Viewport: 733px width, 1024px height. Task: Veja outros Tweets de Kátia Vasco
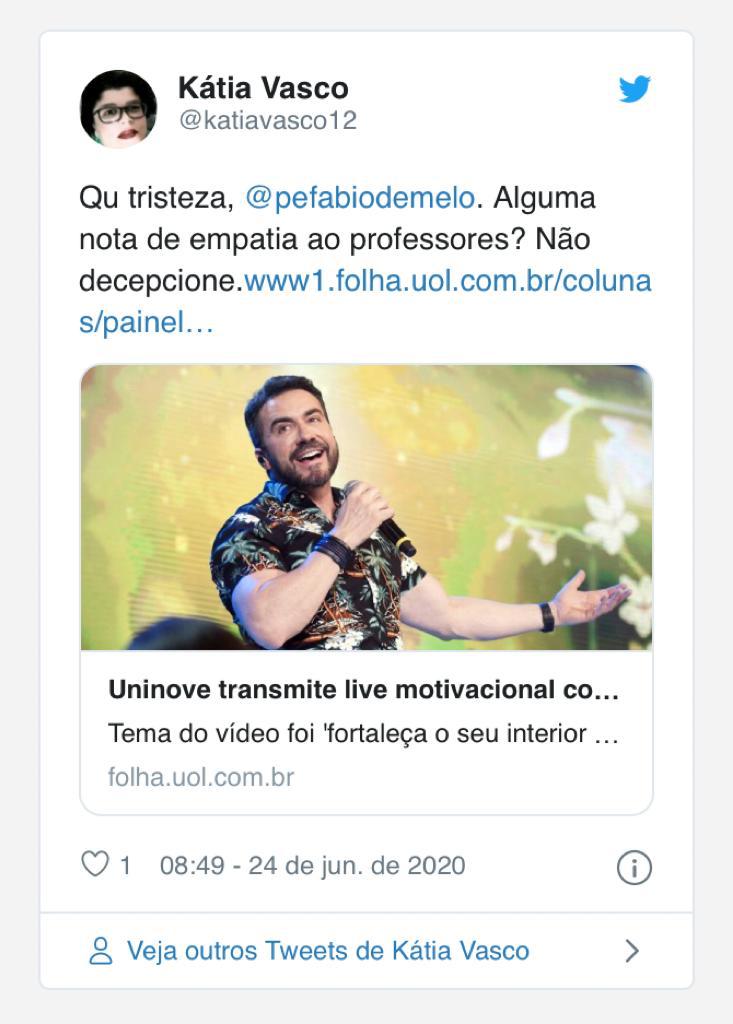point(328,950)
